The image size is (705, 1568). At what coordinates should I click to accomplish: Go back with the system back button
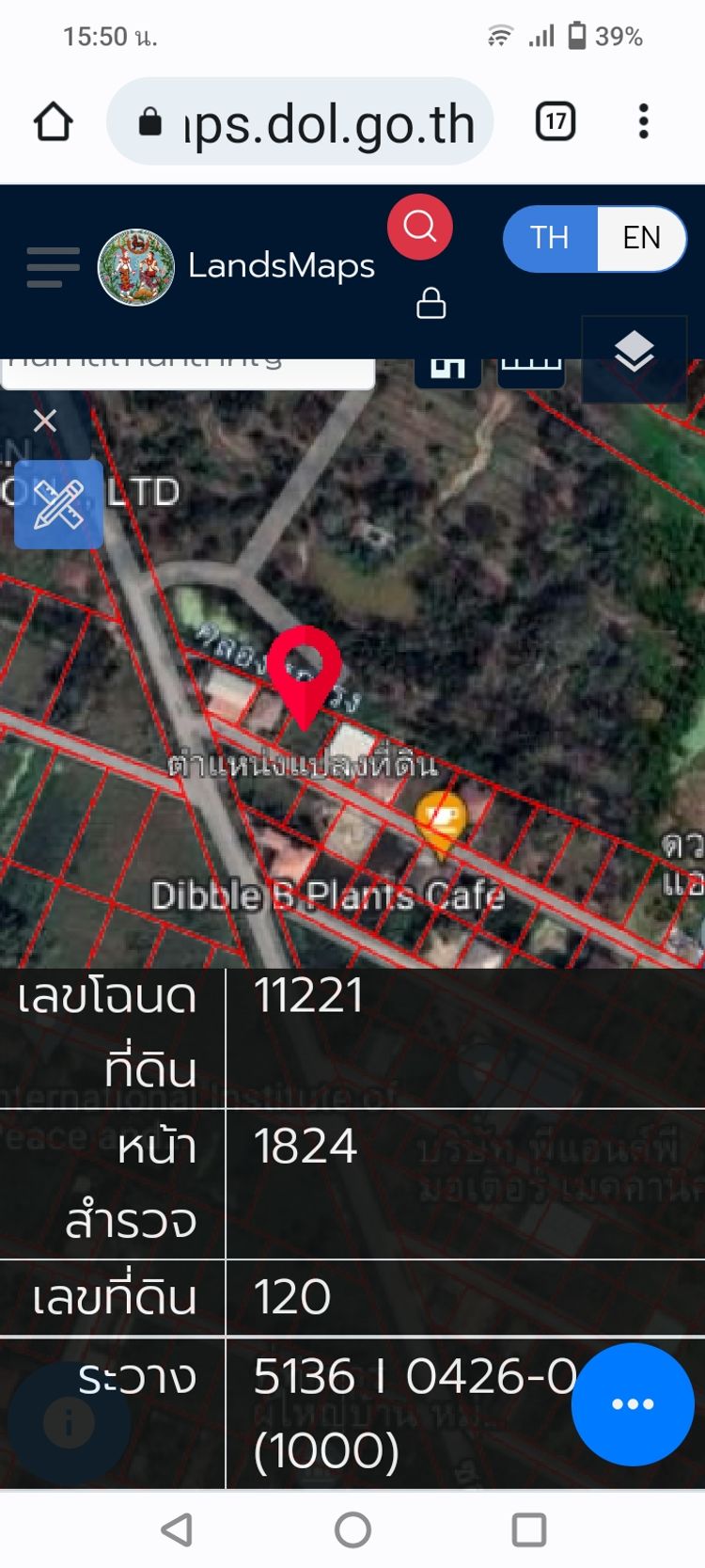tap(177, 1530)
